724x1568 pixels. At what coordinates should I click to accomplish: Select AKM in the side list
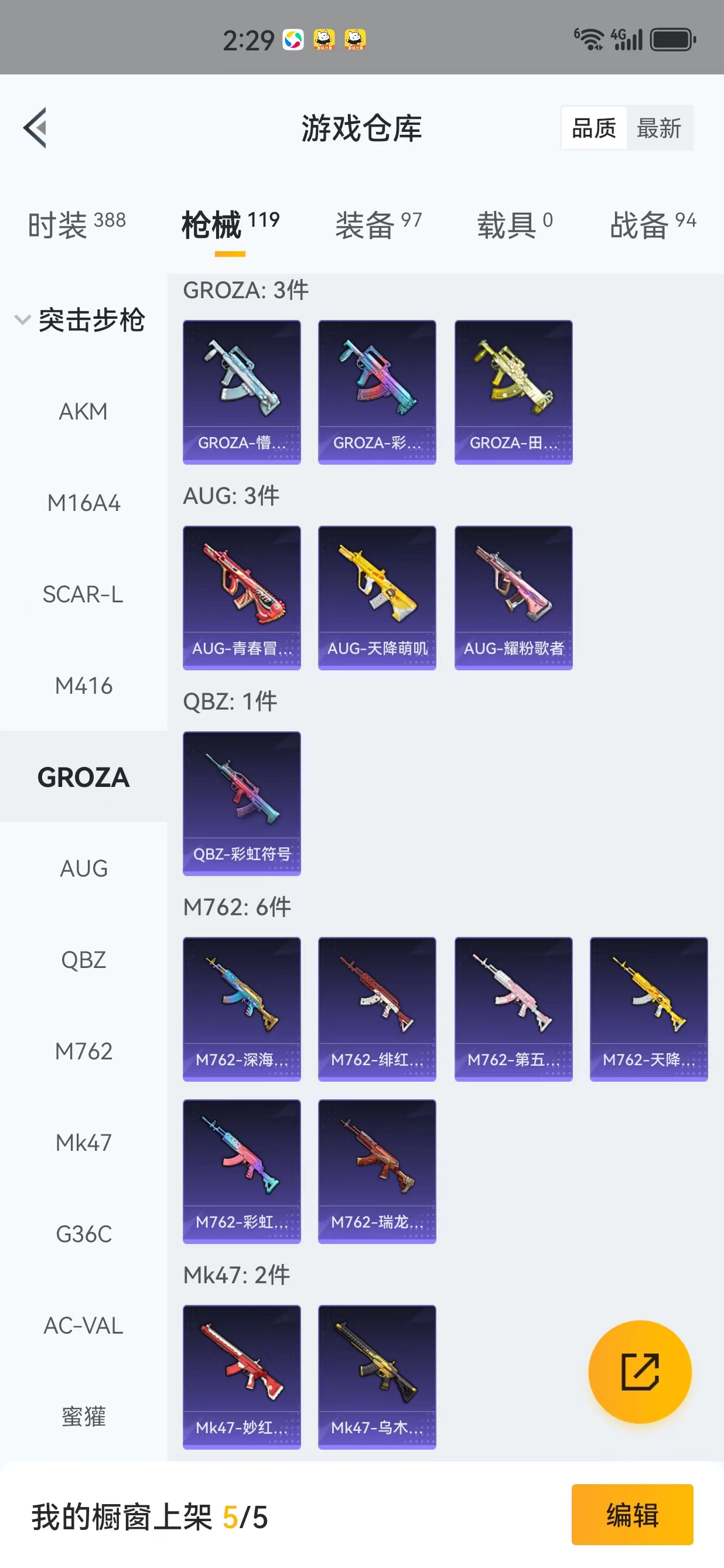83,412
